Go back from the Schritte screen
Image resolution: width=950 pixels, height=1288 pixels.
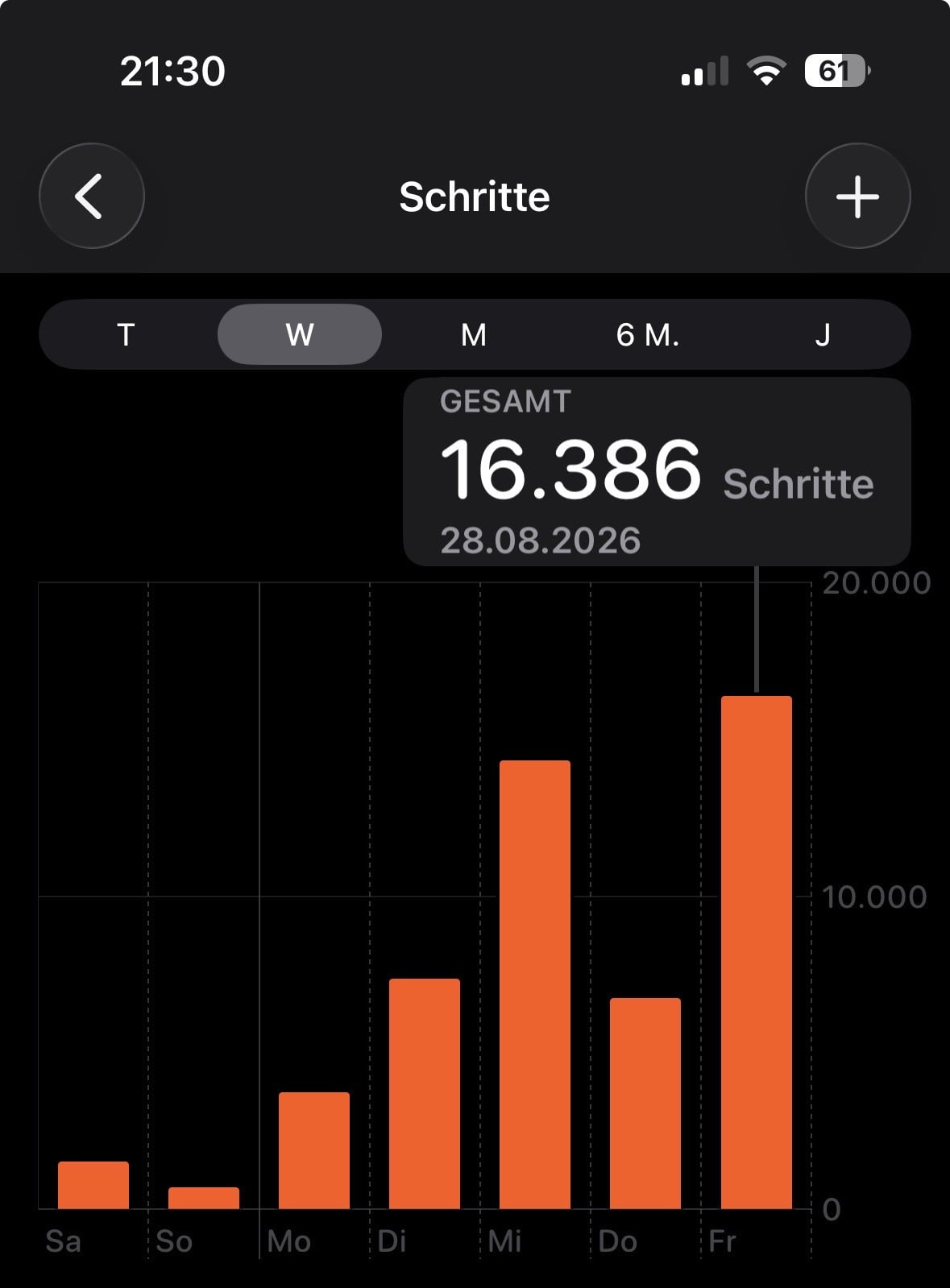[92, 196]
